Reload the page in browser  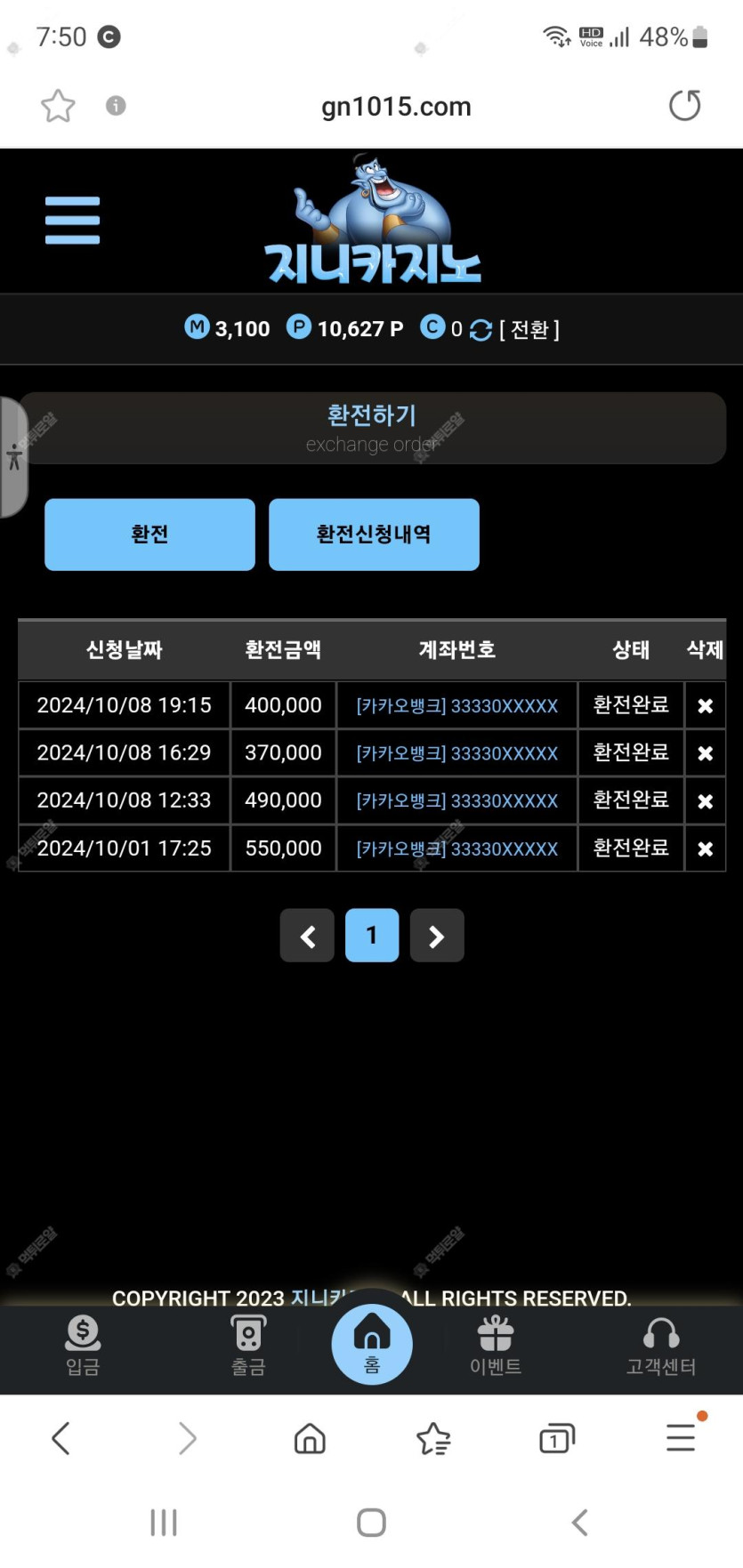(684, 106)
